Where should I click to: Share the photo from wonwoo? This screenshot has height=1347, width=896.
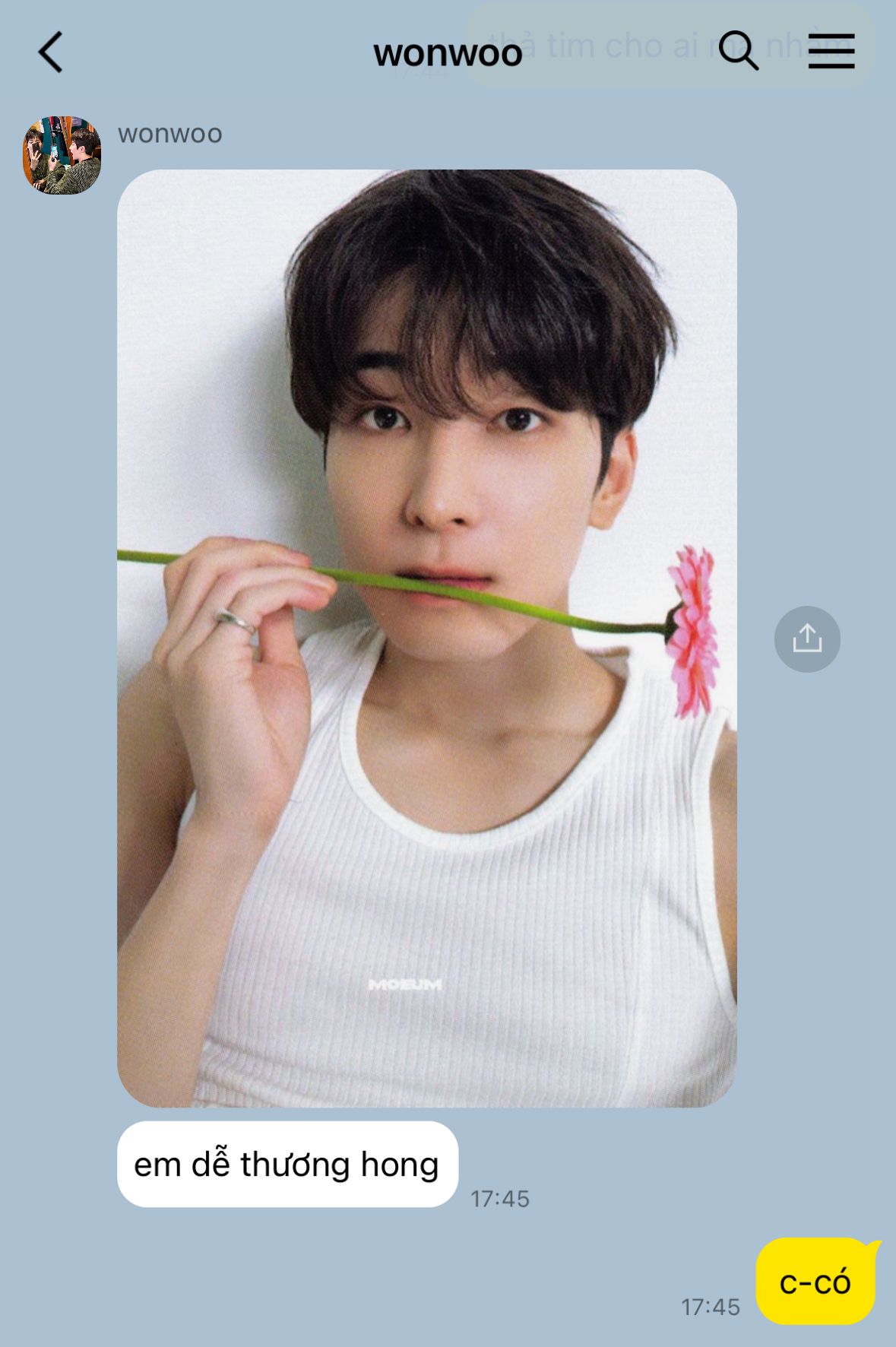806,639
